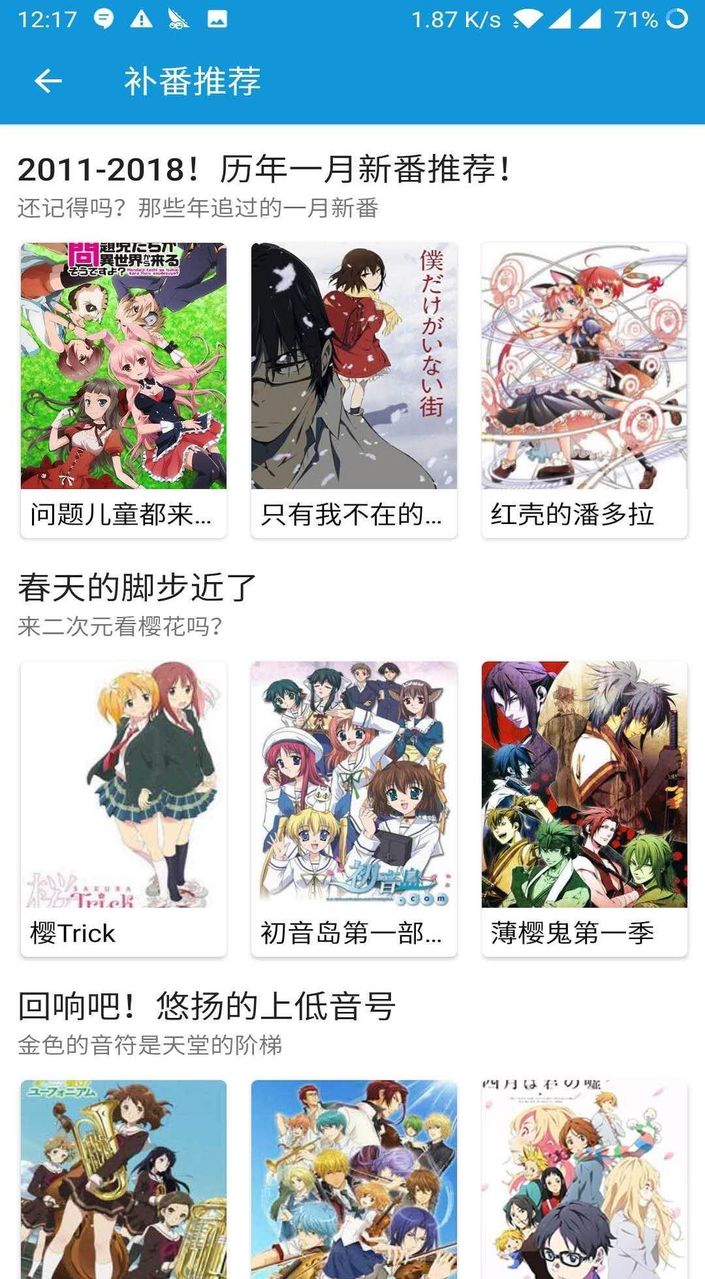Select the orchestra violin anime poster tile
The height and width of the screenshot is (1279, 705).
(x=353, y=1180)
